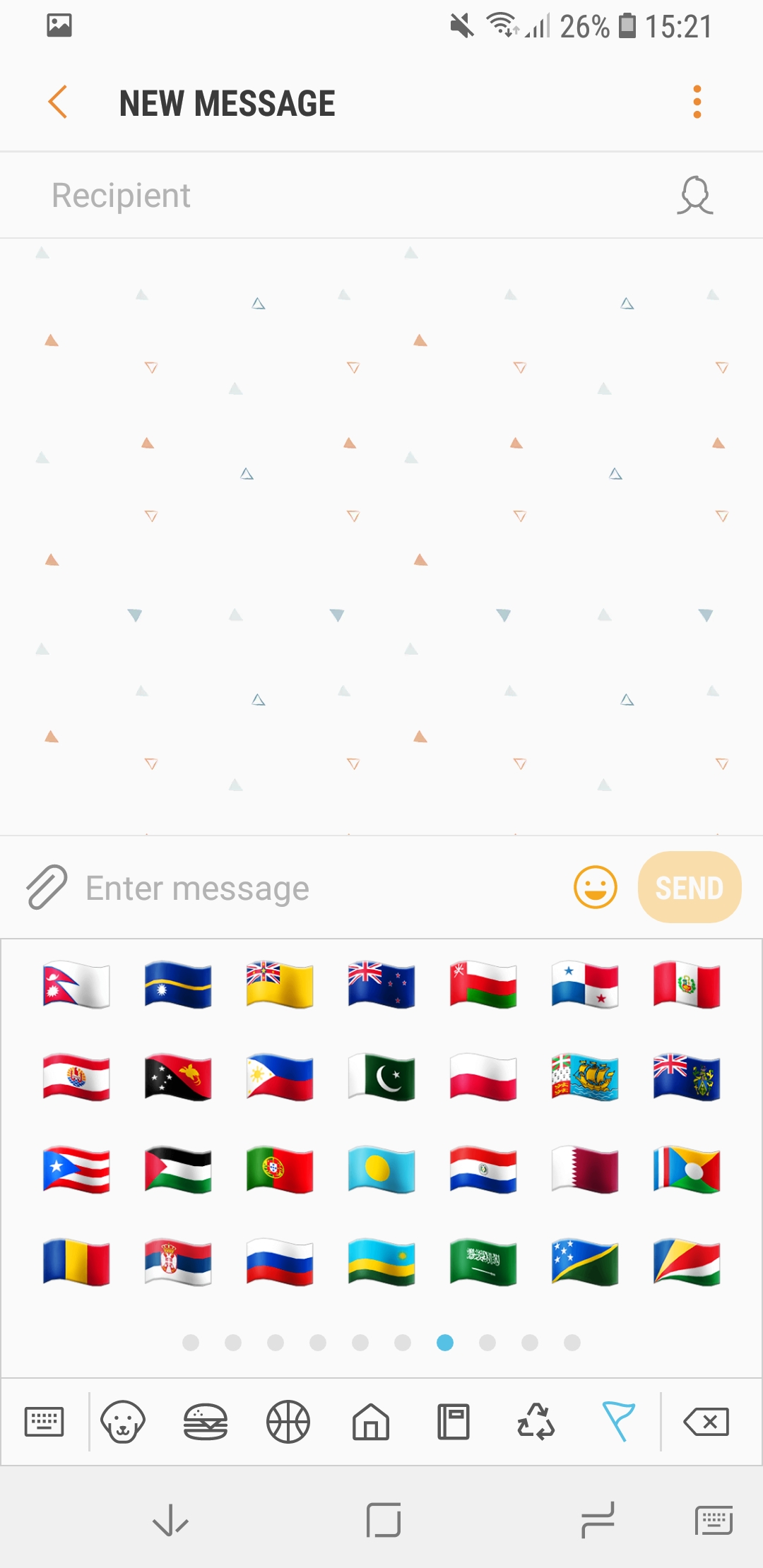Switch to food emoji category
This screenshot has height=1568, width=763.
coord(206,1421)
